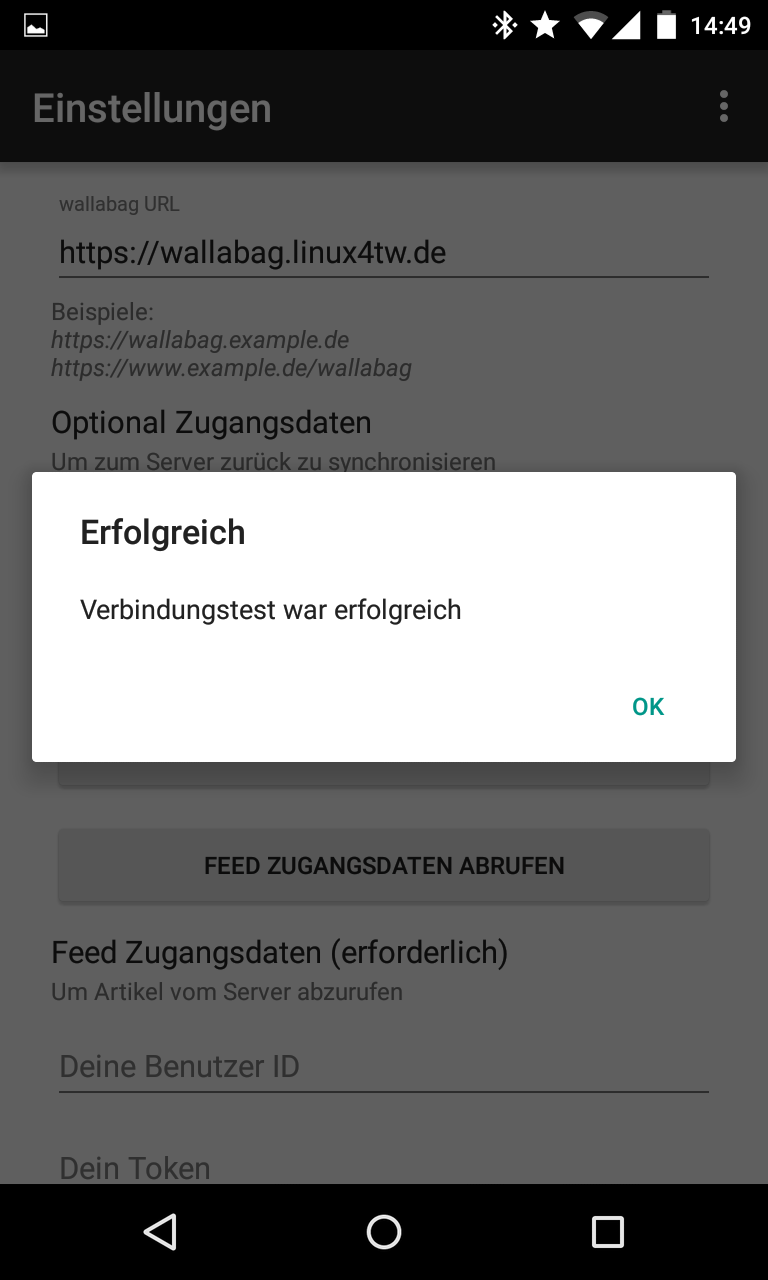Tap the wallabag URL field
The width and height of the screenshot is (768, 1280).
pyautogui.click(x=383, y=253)
